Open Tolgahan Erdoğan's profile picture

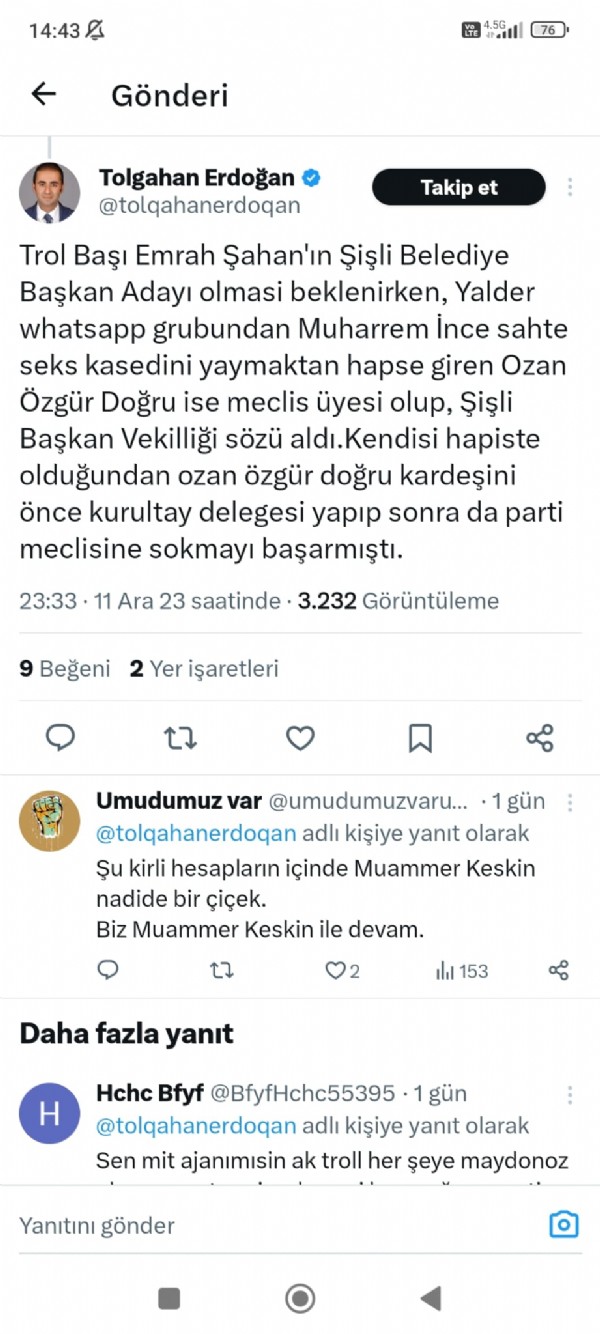point(49,191)
